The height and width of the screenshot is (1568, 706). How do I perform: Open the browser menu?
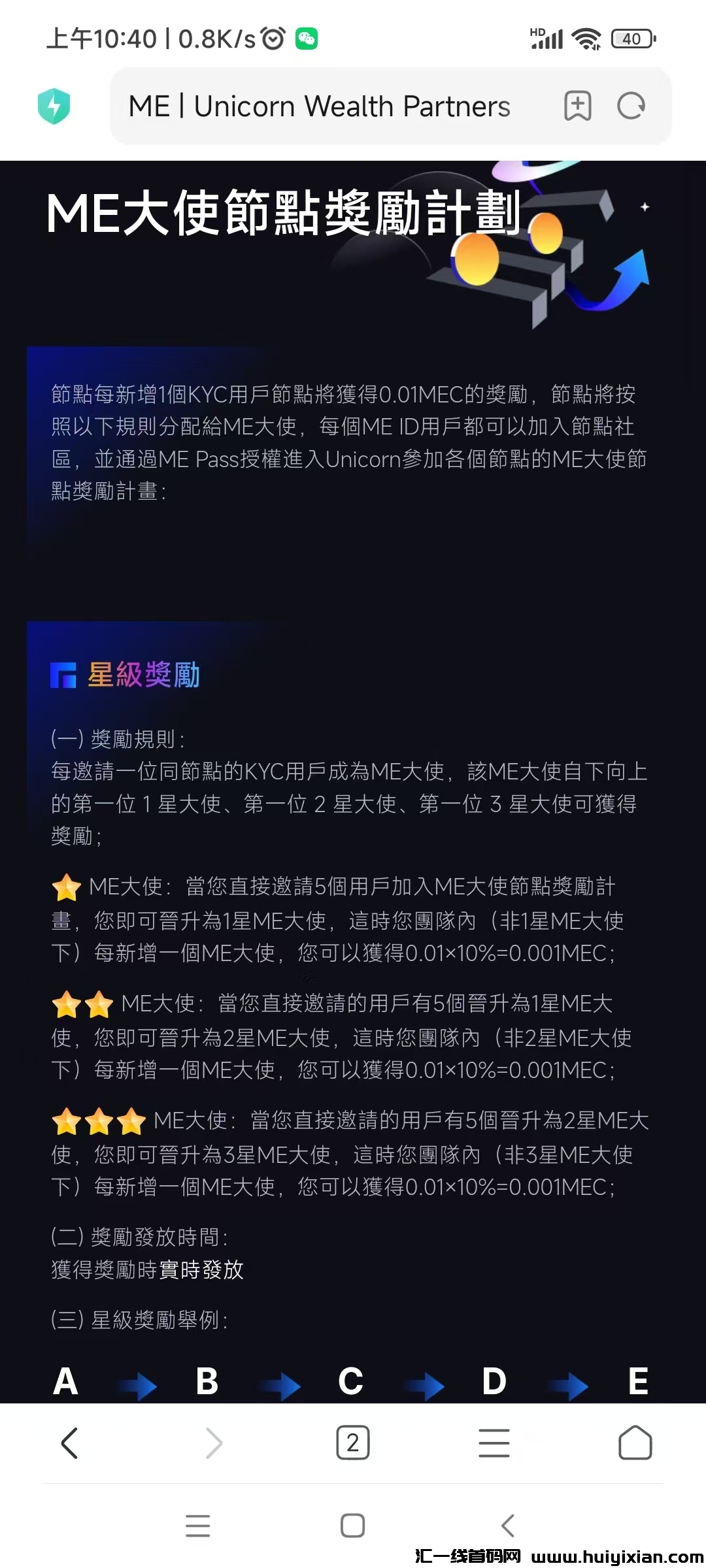point(494,1443)
